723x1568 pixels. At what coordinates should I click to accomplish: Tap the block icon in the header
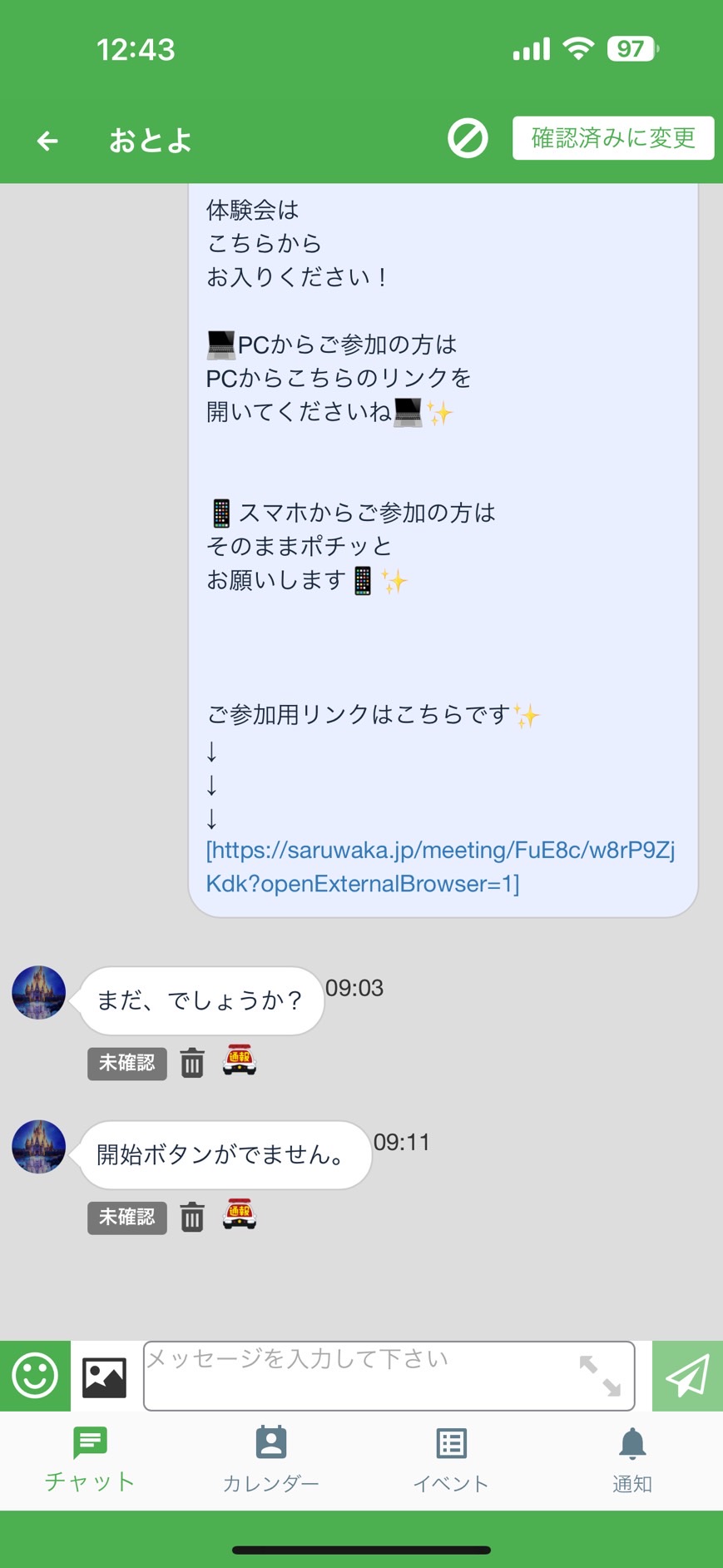click(x=468, y=138)
